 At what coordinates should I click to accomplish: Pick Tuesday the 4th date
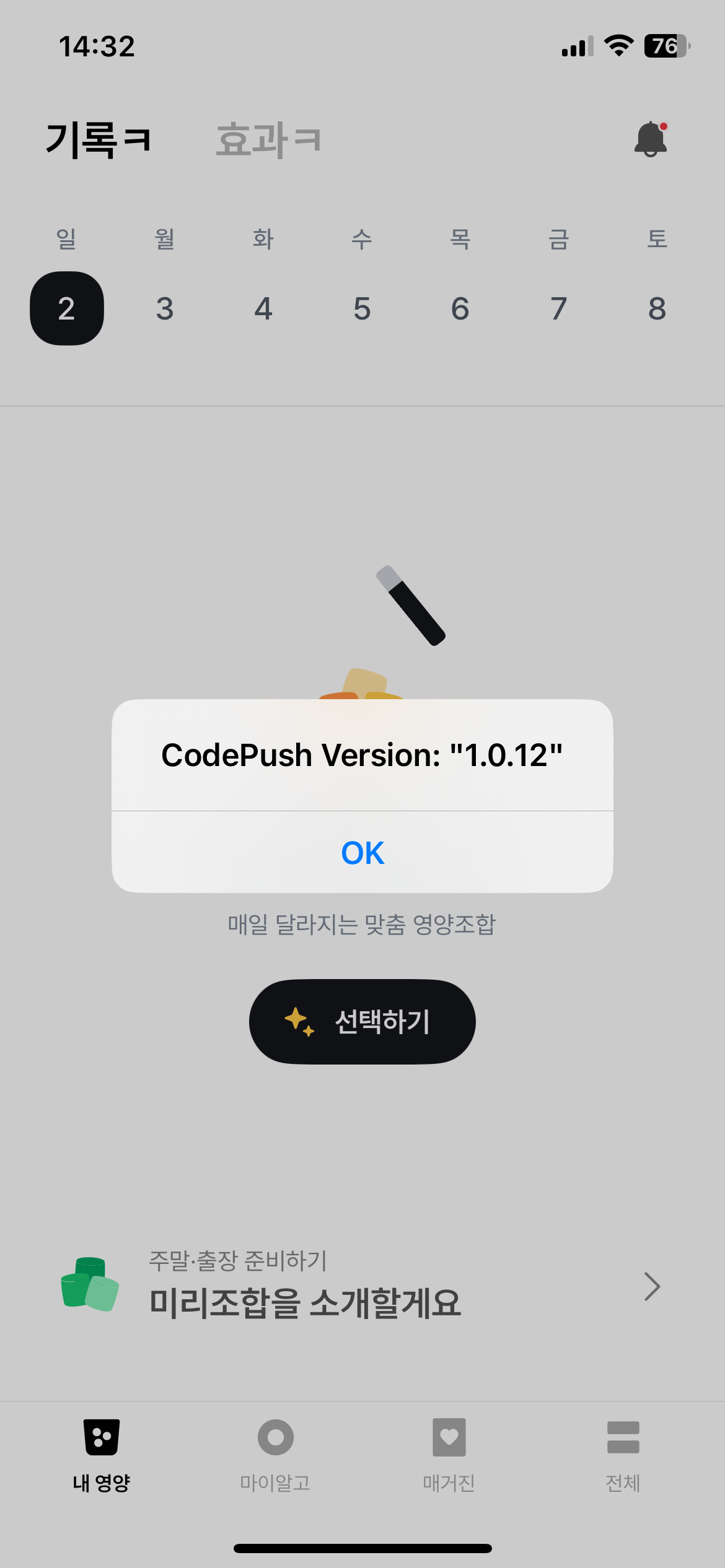coord(263,308)
